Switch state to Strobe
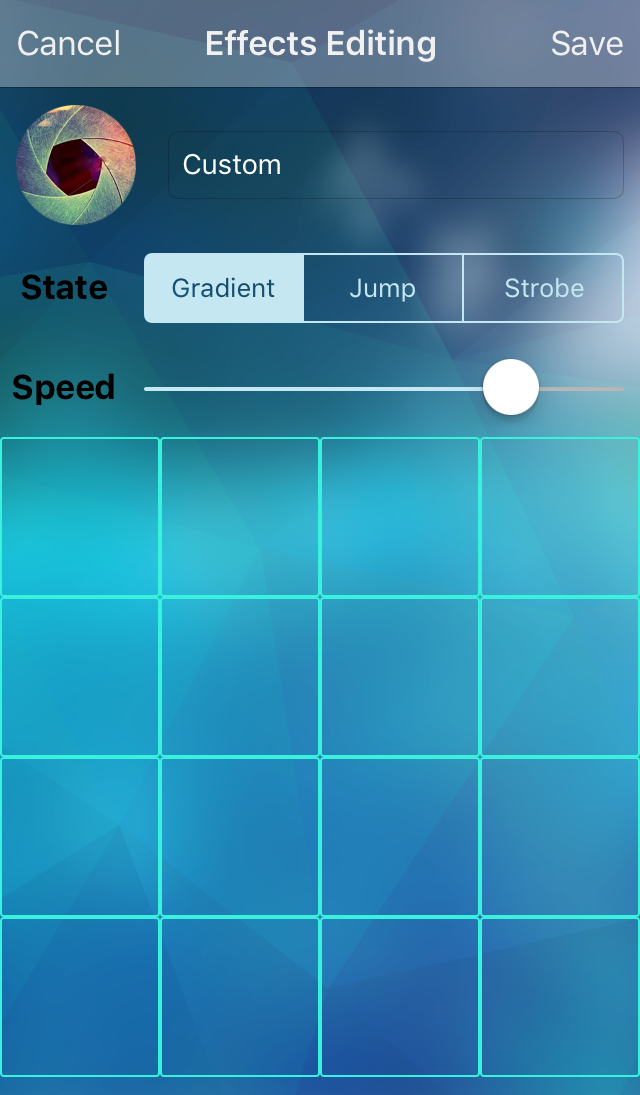This screenshot has height=1095, width=640. click(544, 288)
